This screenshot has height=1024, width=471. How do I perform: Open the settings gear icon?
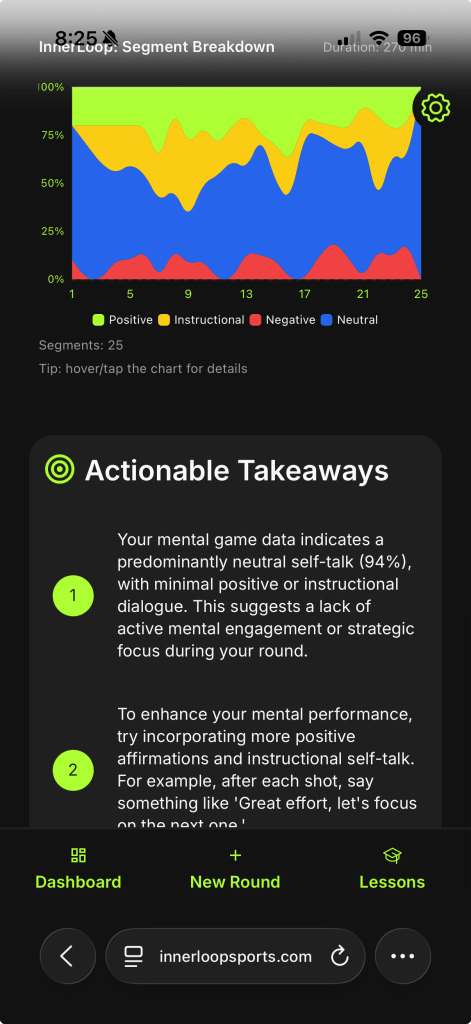point(436,108)
